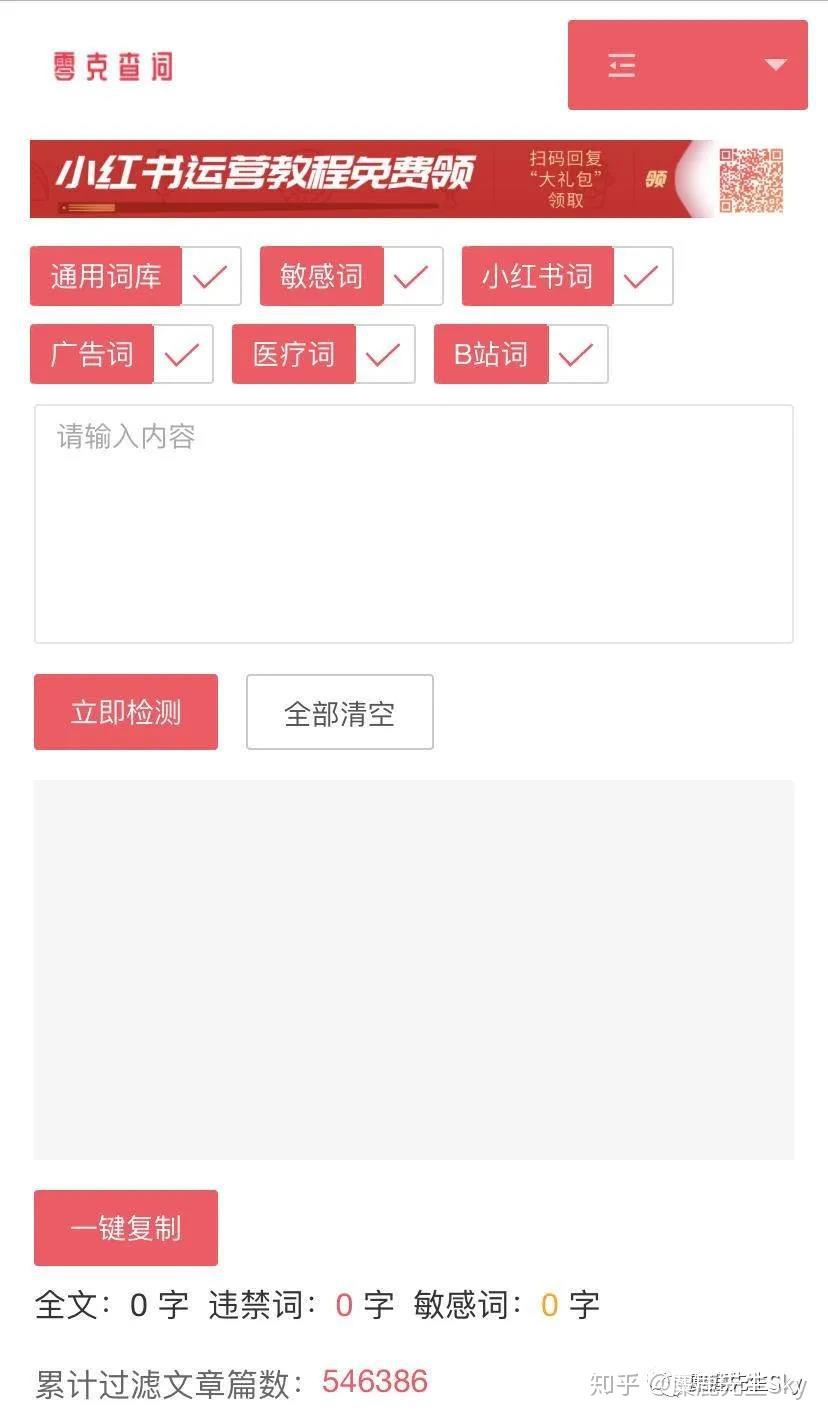Image resolution: width=828 pixels, height=1421 pixels.
Task: Open the 小红书运营教程免费领 banner
Action: click(408, 179)
